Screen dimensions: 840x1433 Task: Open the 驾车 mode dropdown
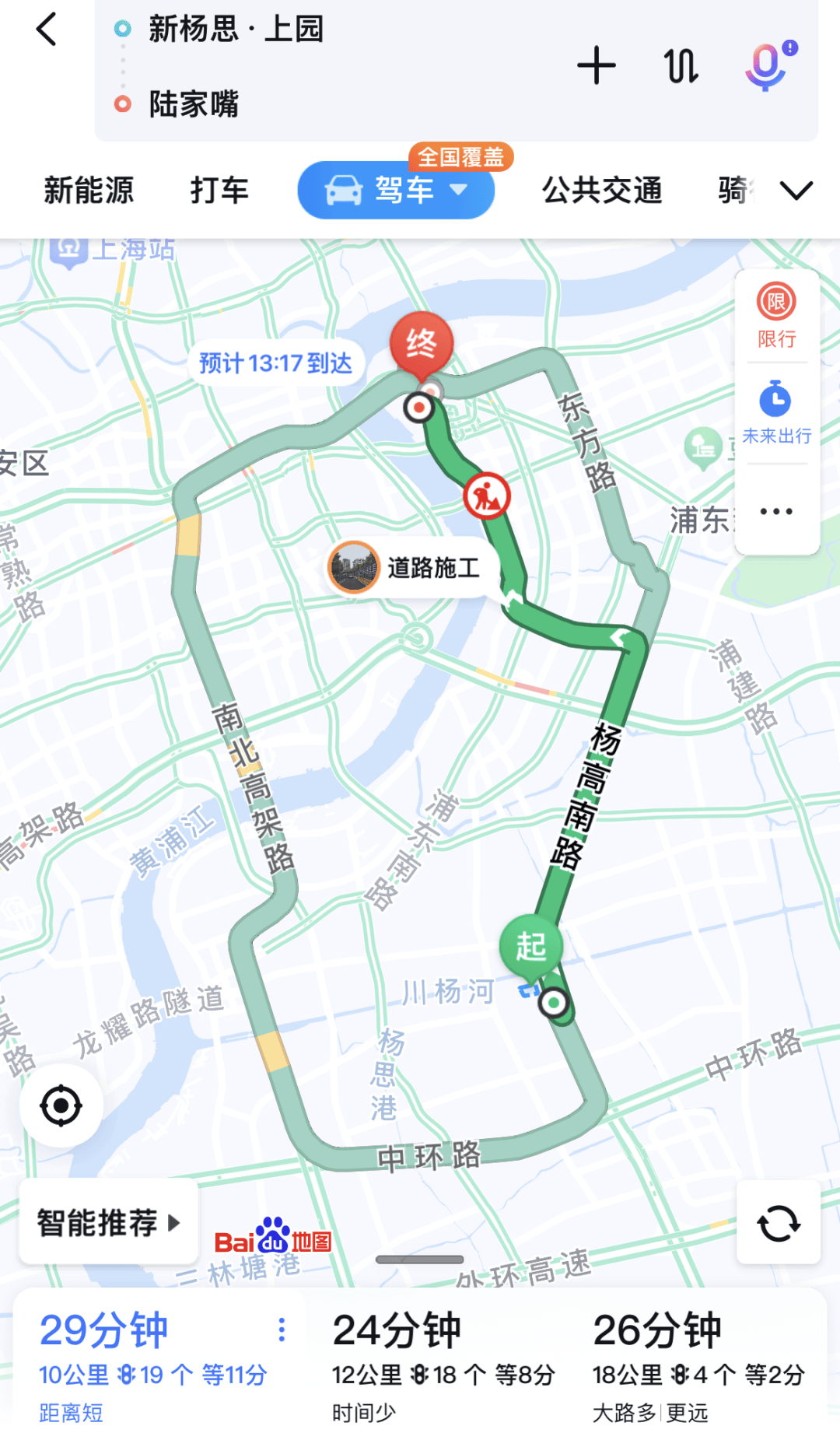(x=396, y=190)
